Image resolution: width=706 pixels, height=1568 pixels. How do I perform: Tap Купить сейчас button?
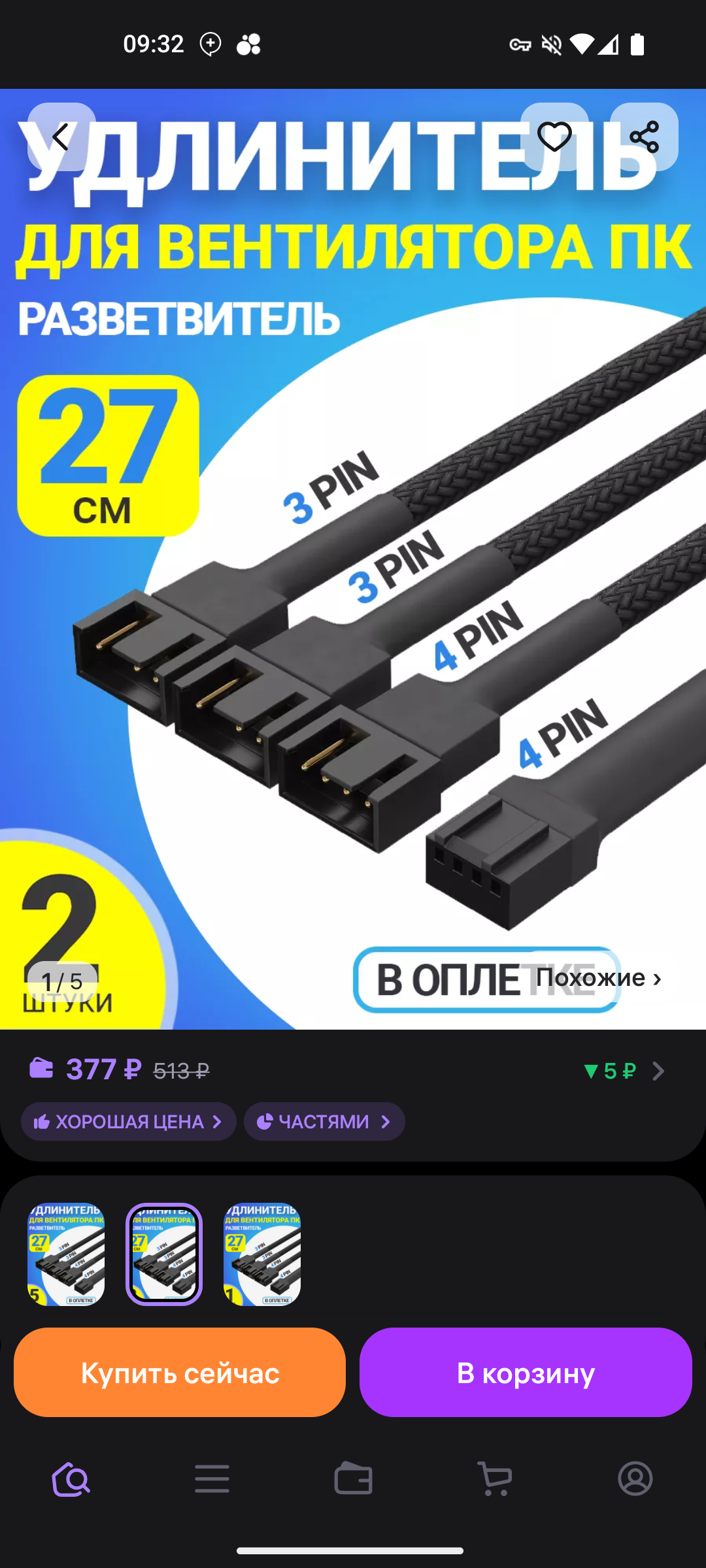(x=180, y=1372)
